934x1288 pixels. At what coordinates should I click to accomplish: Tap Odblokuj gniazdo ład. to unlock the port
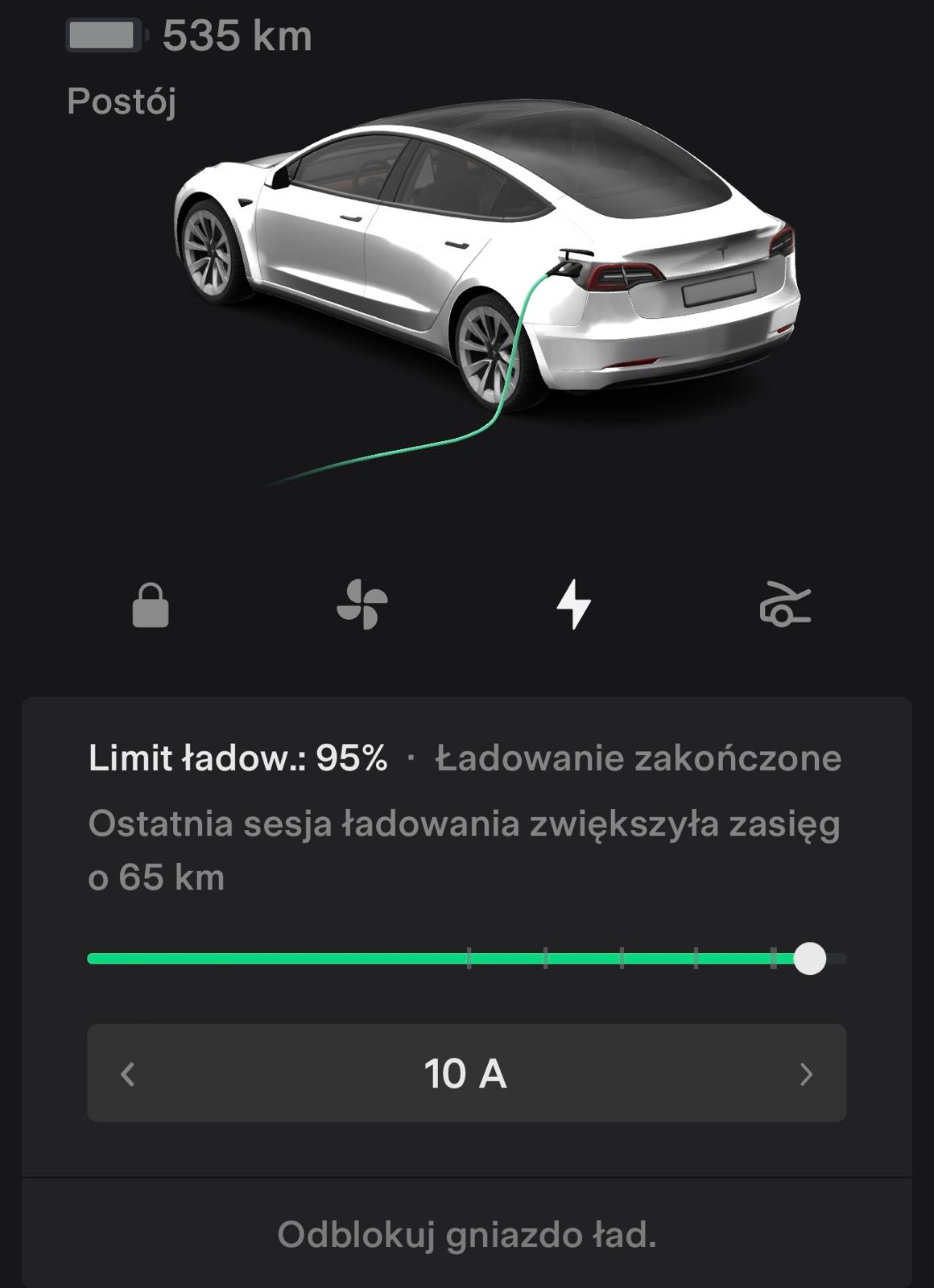[x=467, y=1234]
